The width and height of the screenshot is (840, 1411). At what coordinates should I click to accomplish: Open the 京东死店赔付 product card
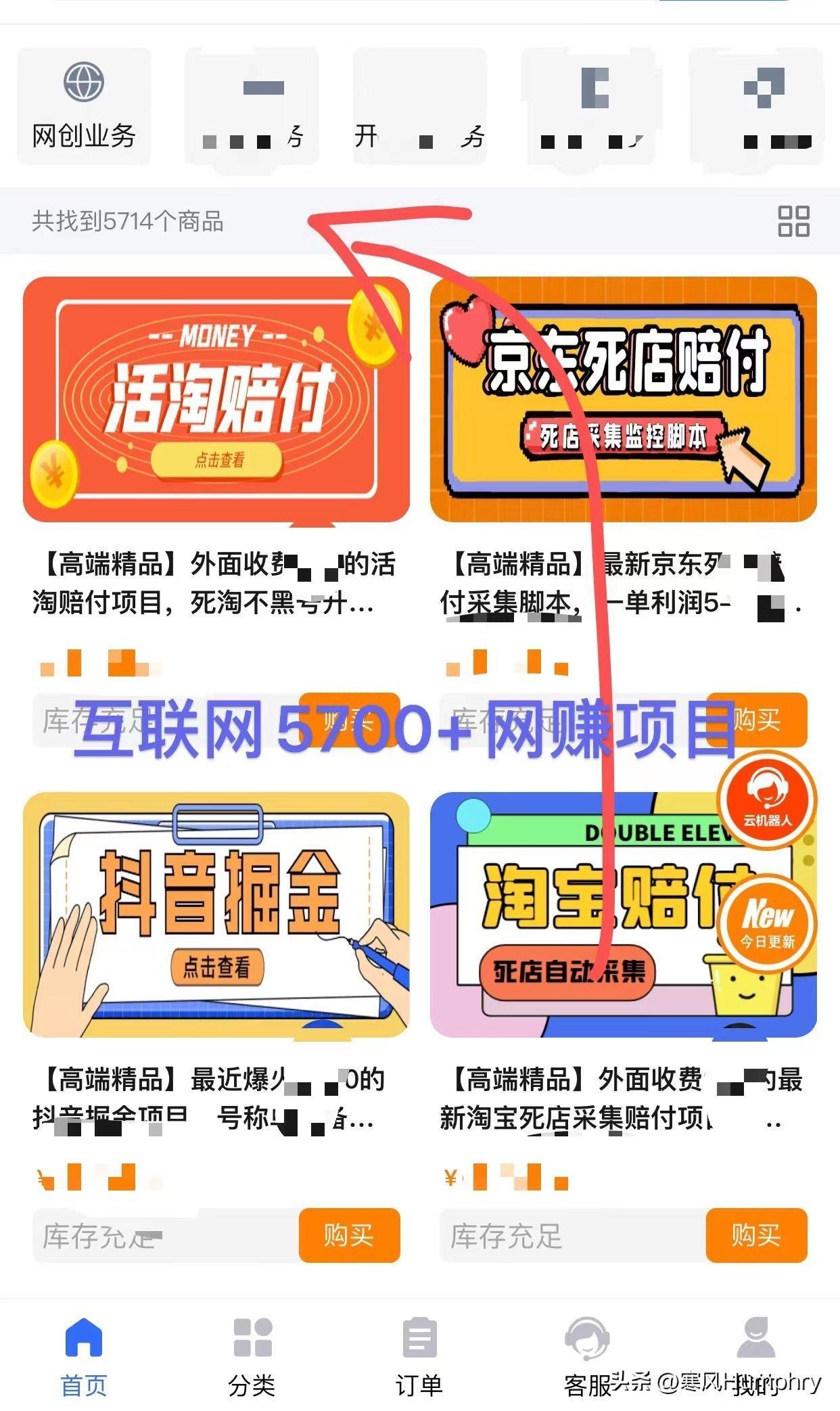tap(623, 399)
